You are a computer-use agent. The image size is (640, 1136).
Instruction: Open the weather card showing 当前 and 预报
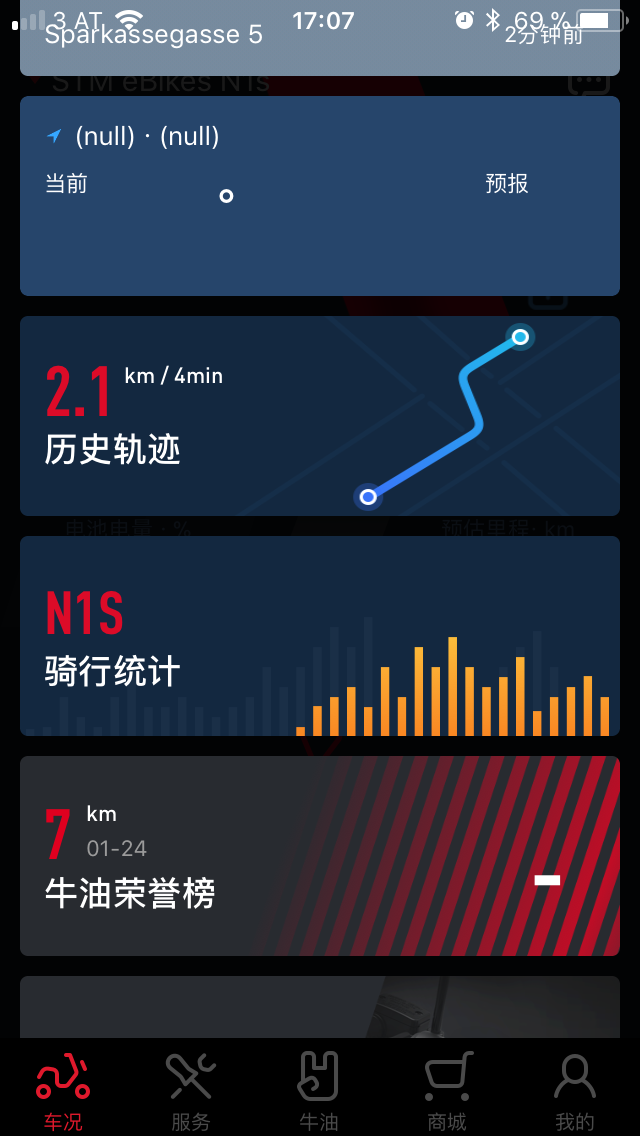click(x=320, y=196)
